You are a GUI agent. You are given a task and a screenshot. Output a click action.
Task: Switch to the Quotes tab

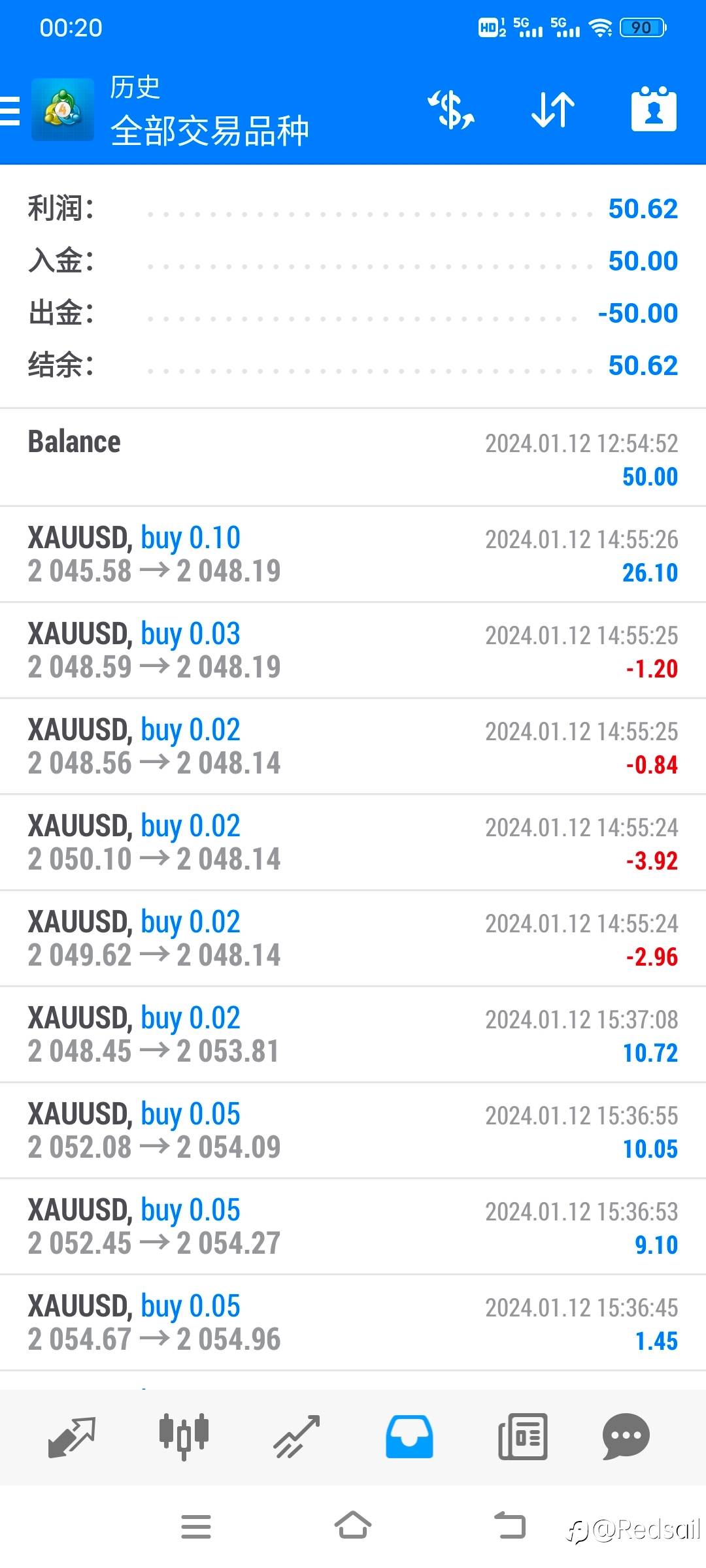click(72, 1437)
